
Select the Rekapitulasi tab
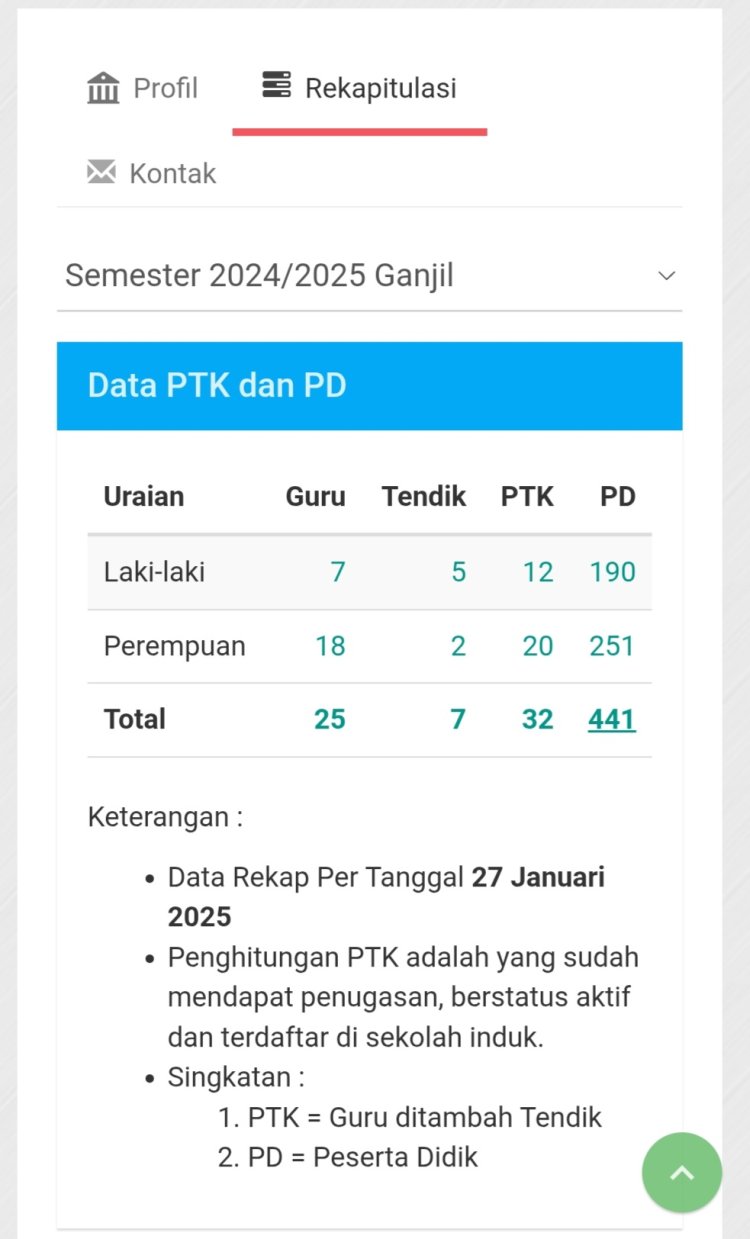[359, 88]
